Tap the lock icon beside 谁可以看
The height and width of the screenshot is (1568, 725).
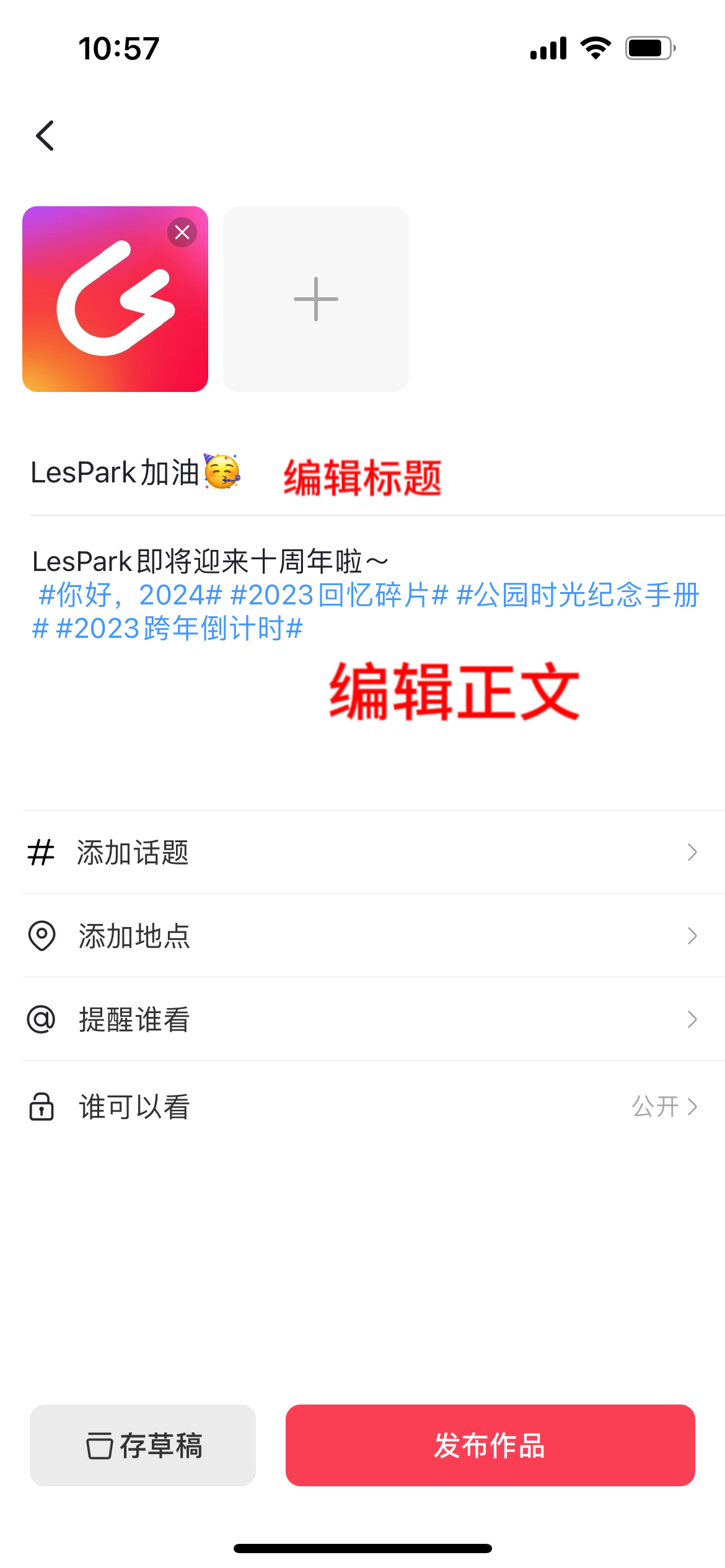(41, 1106)
